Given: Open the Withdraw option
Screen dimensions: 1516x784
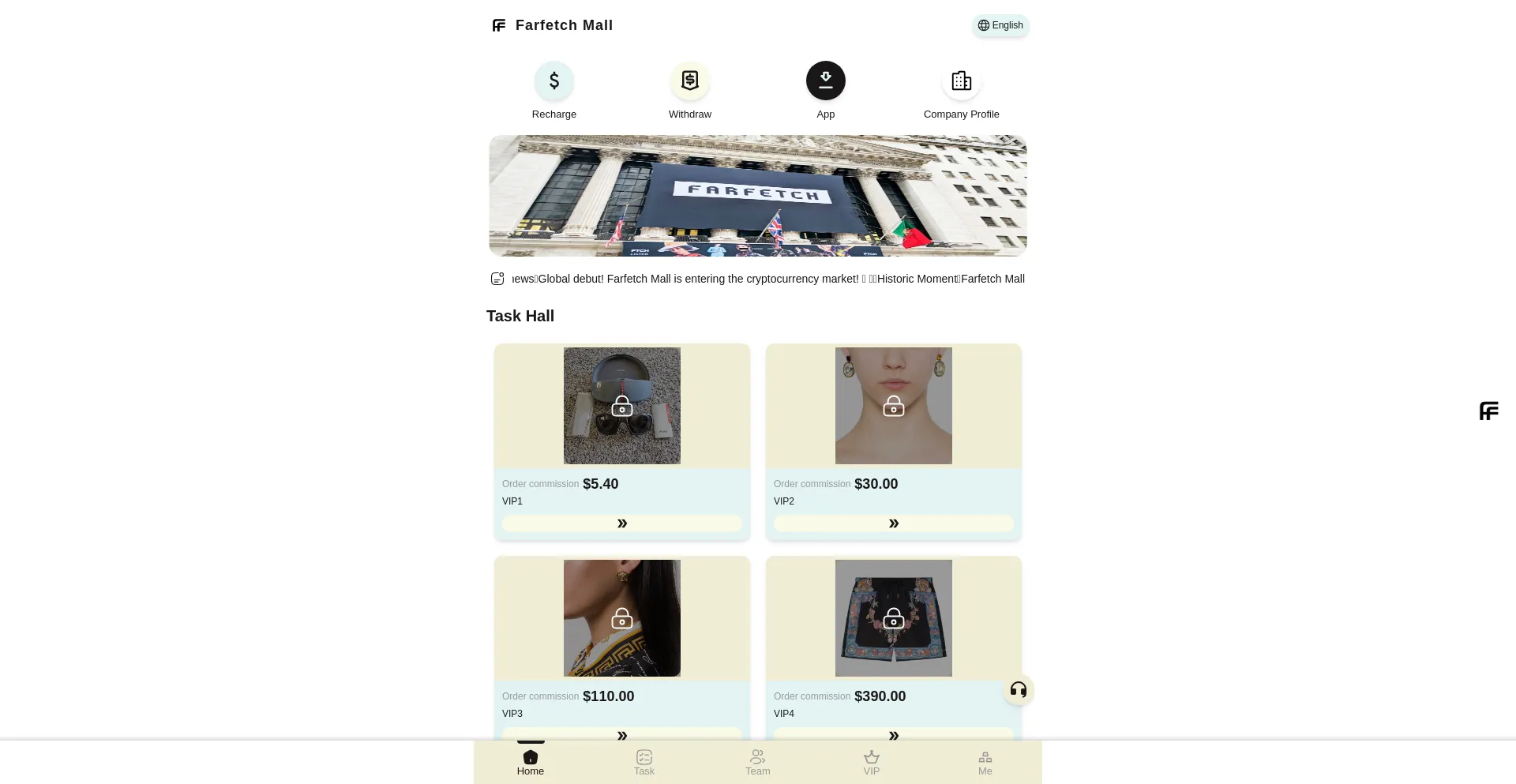Looking at the screenshot, I should tap(689, 81).
